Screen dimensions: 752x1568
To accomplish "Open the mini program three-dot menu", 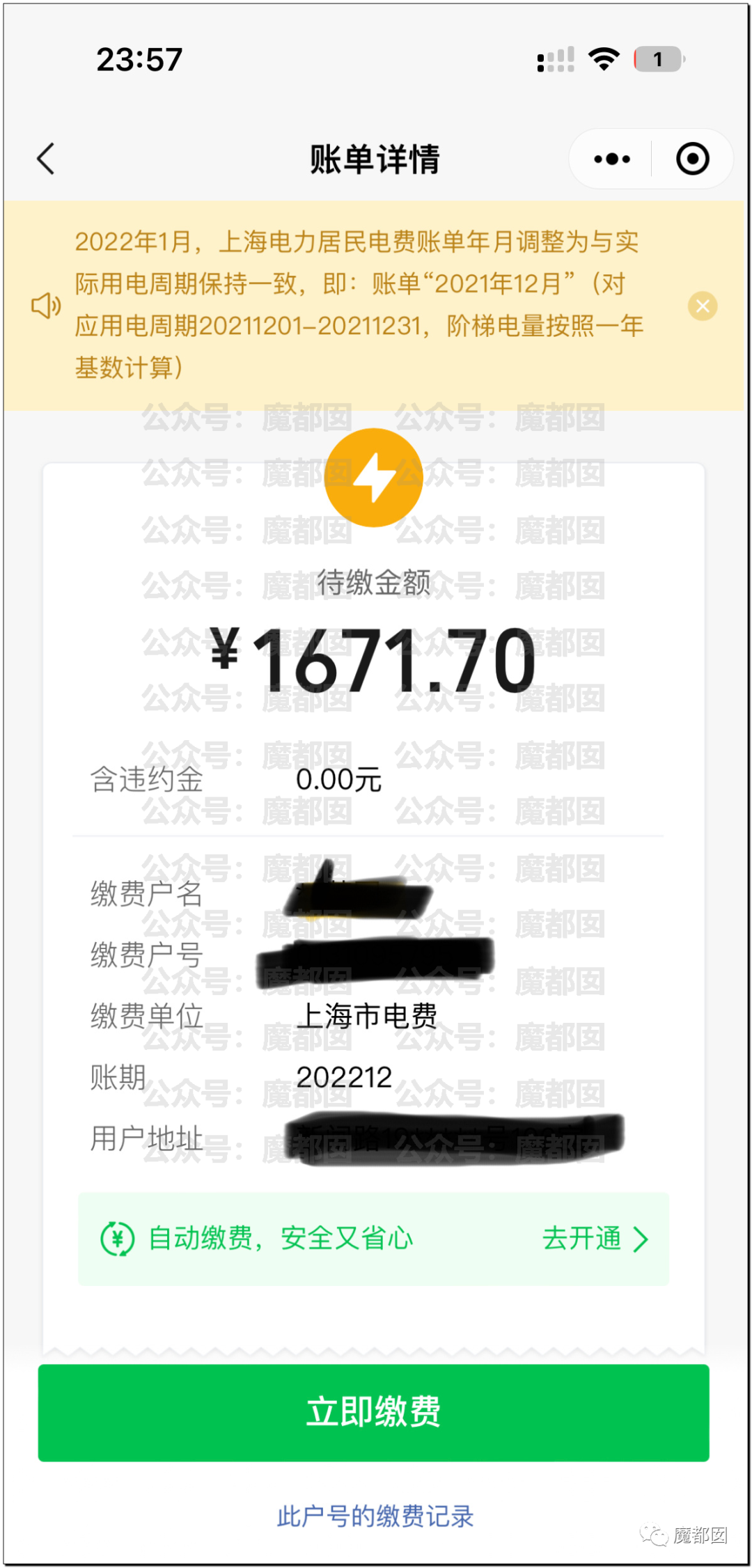I will (611, 159).
